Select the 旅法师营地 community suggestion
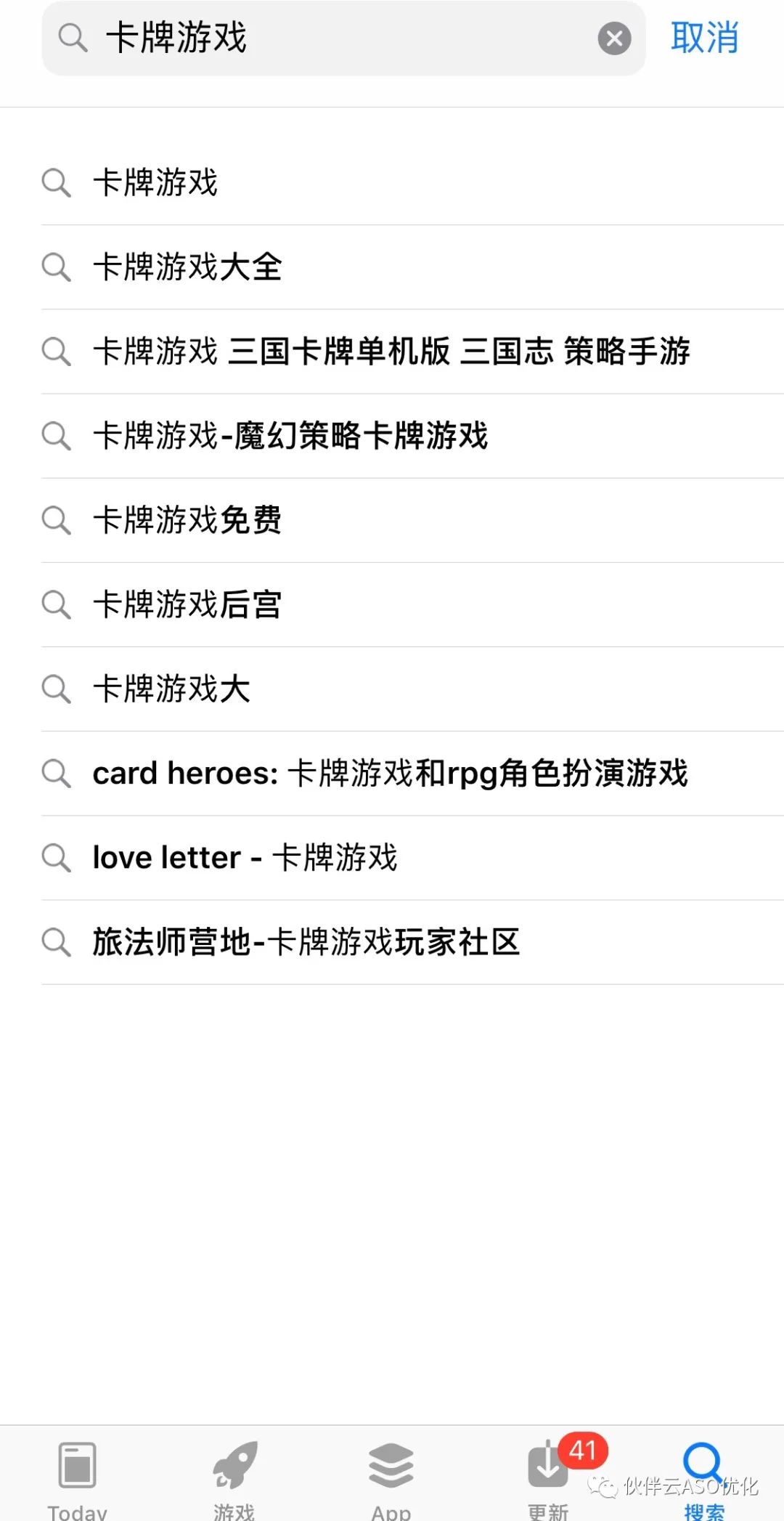The width and height of the screenshot is (784, 1521). pos(306,942)
